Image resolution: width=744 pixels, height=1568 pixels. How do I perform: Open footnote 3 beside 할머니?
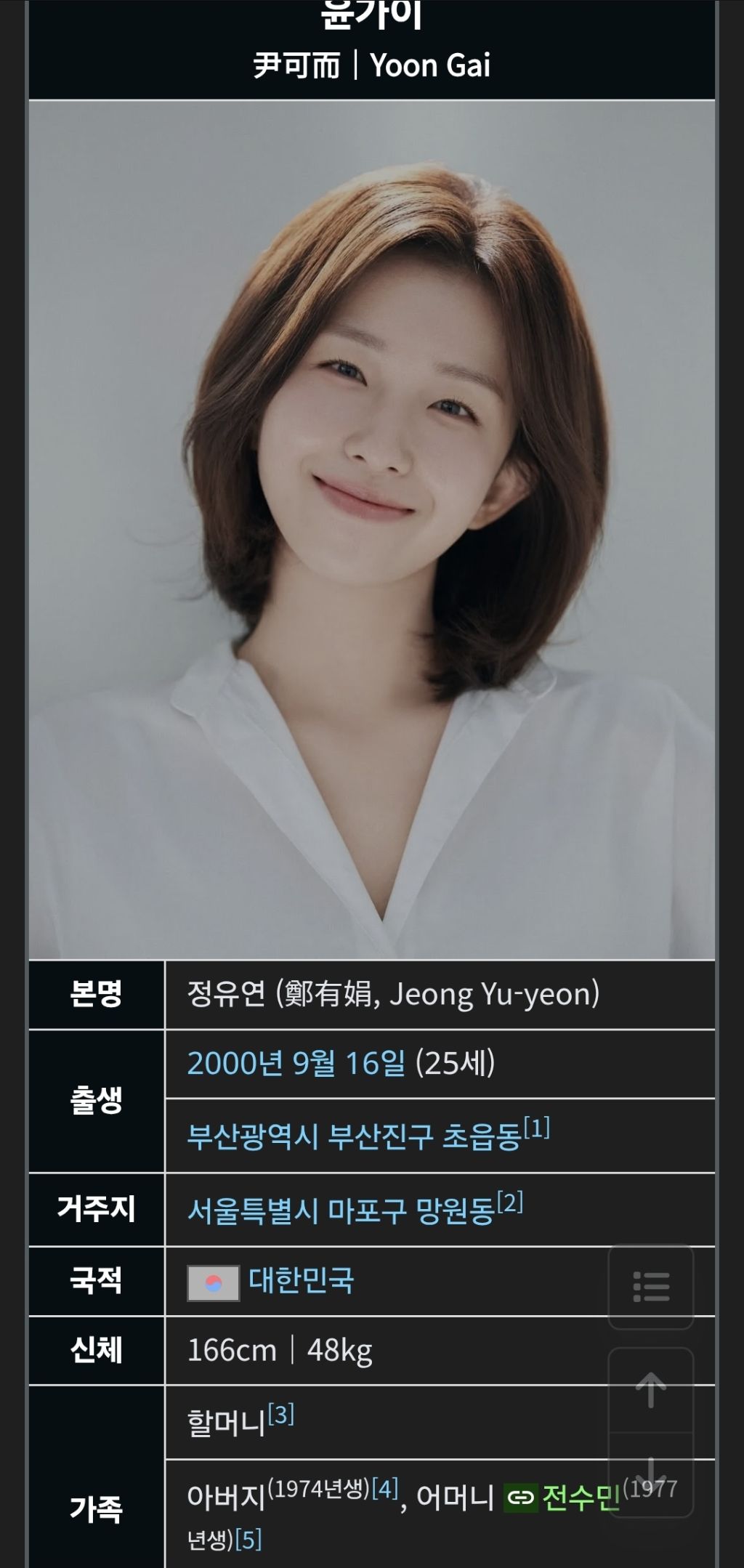pos(281,1414)
